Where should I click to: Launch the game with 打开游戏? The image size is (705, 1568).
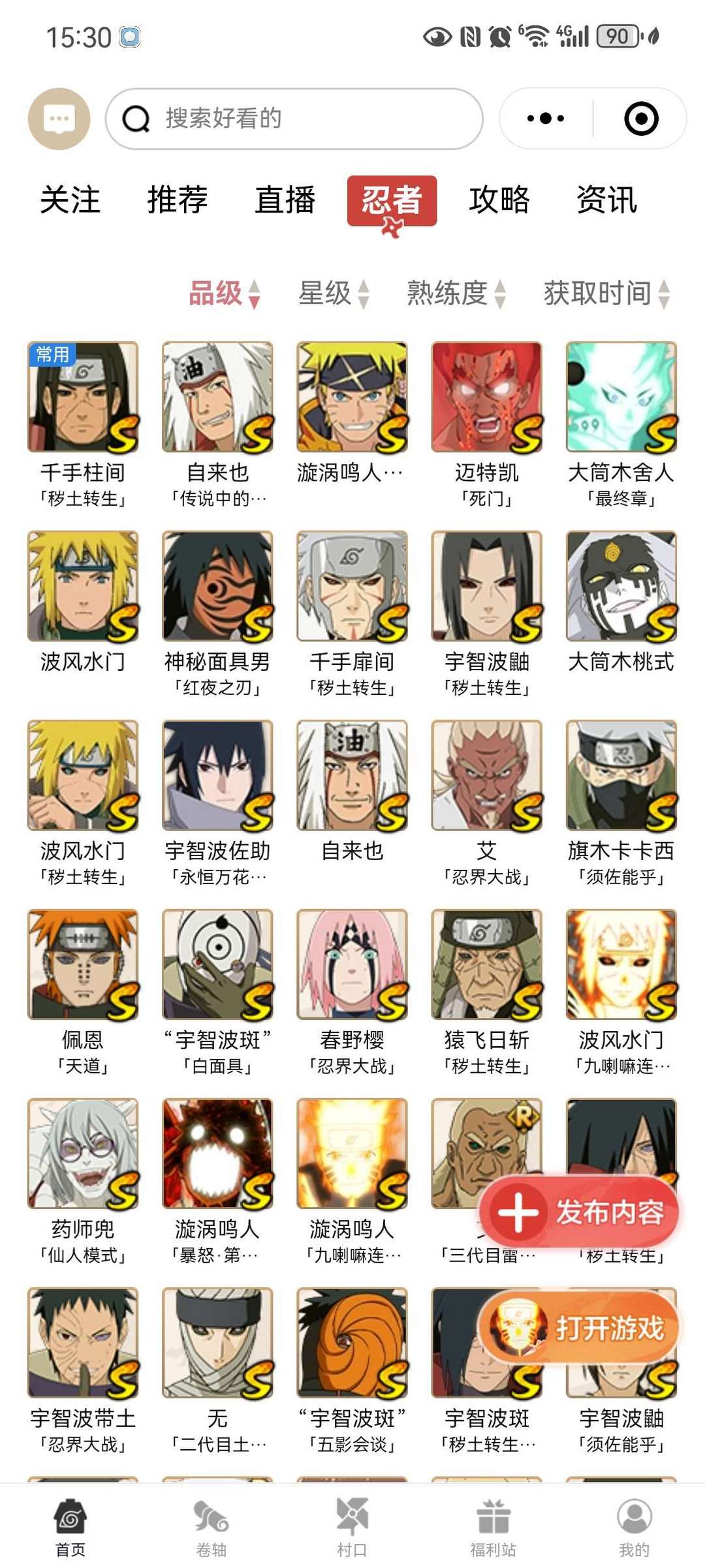pyautogui.click(x=579, y=1327)
